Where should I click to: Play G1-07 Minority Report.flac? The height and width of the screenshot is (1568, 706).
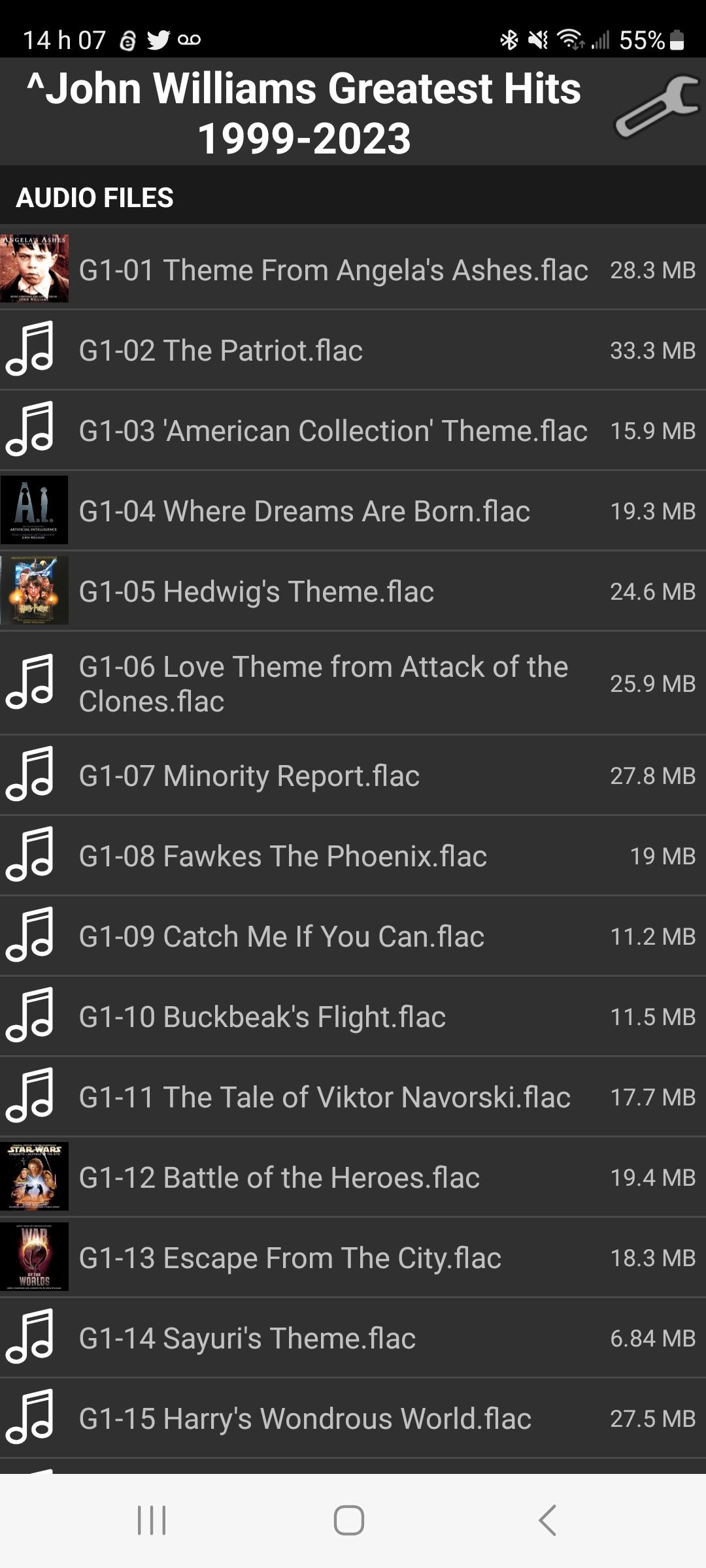click(x=353, y=776)
